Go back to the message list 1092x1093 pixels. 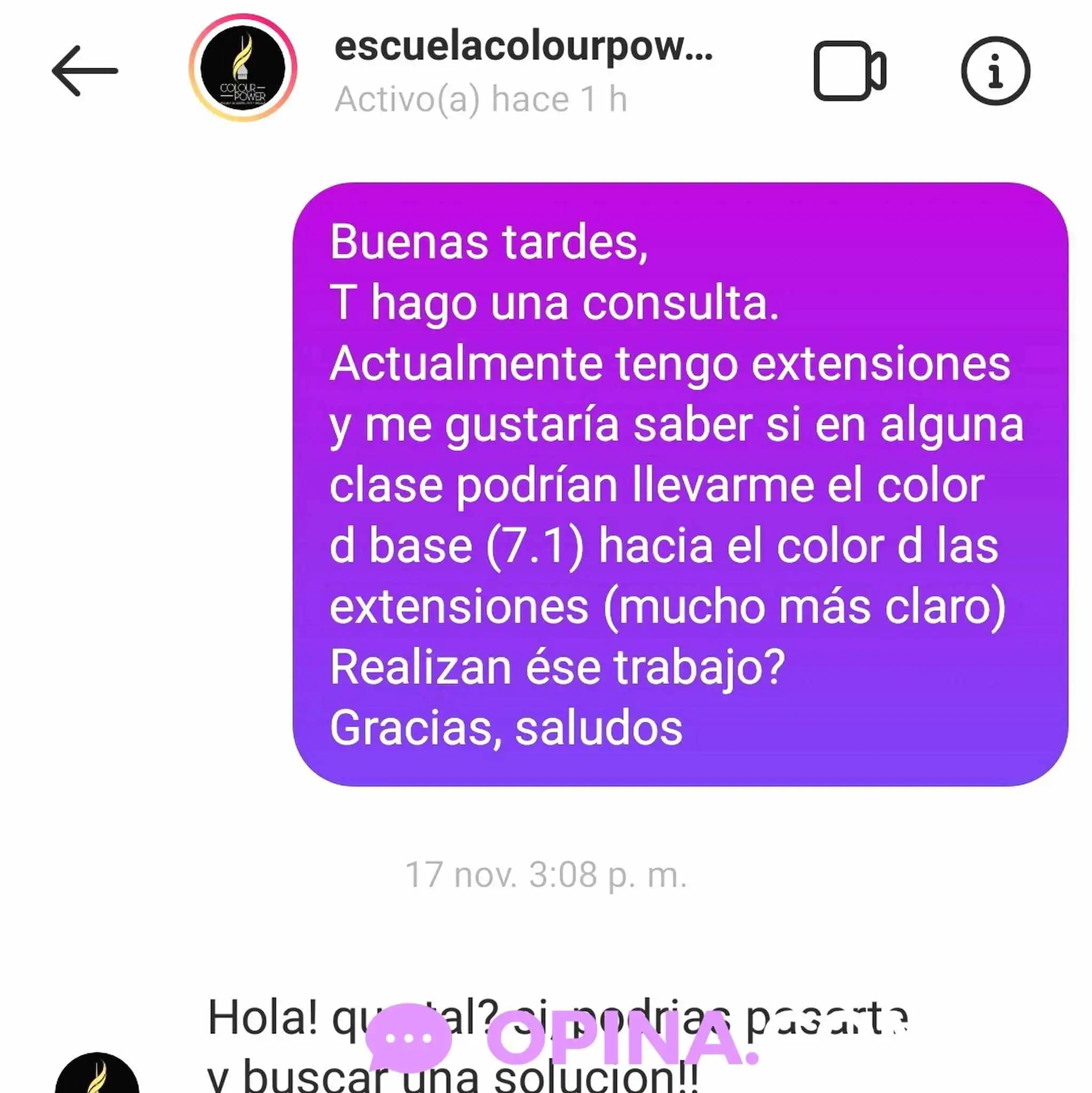[85, 72]
